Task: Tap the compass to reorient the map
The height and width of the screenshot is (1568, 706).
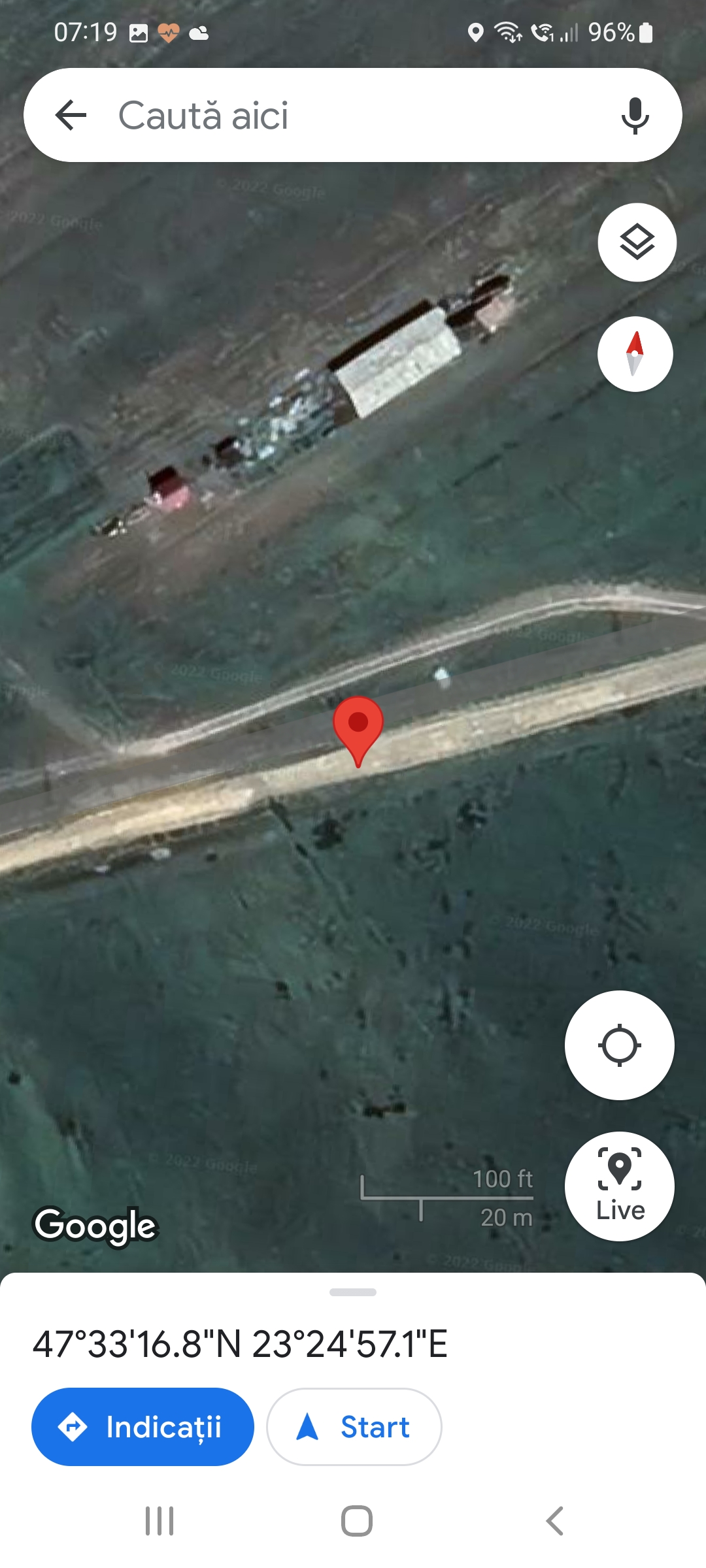Action: 635,354
